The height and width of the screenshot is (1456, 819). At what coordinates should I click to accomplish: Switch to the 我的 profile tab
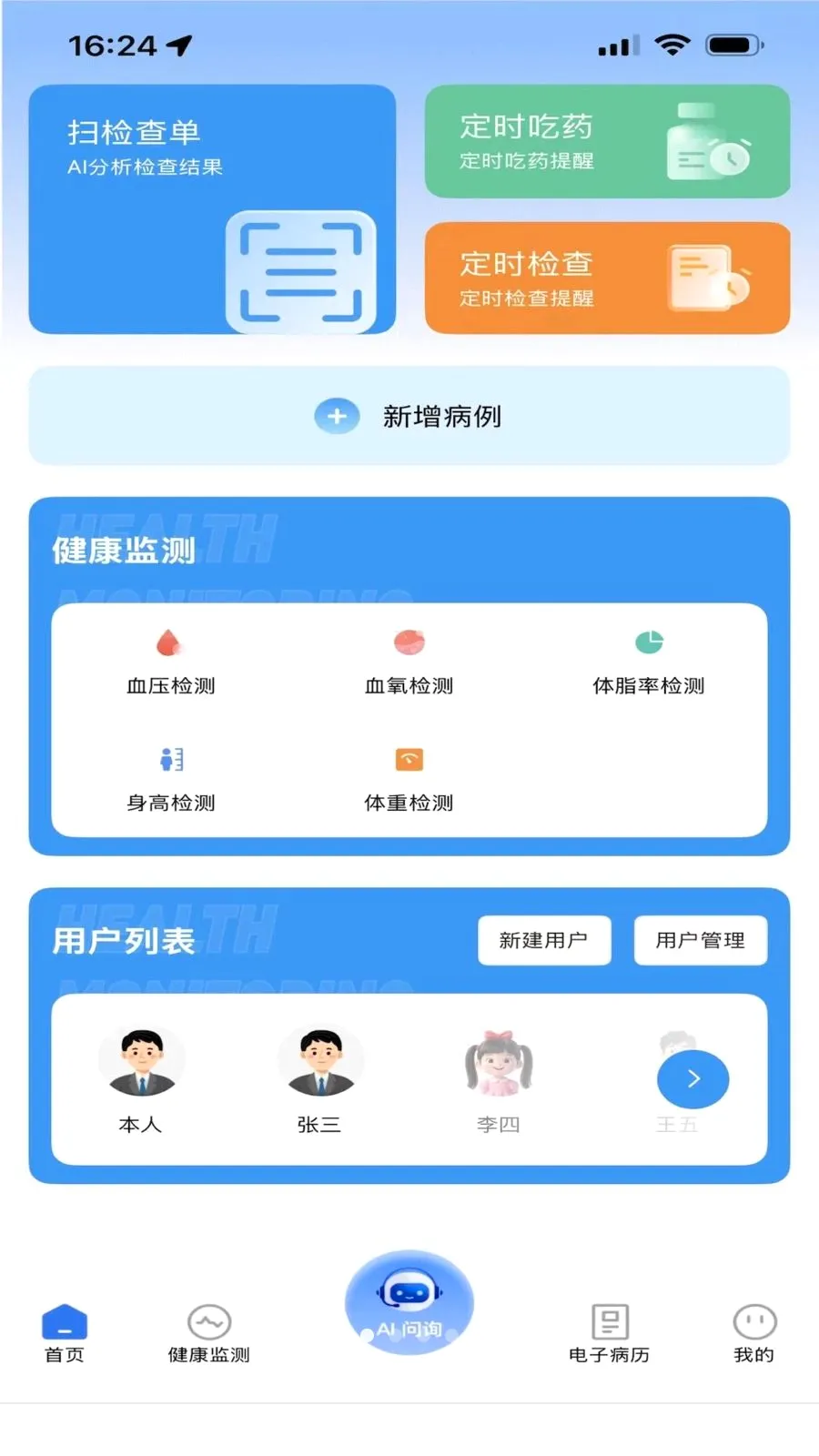(754, 1334)
